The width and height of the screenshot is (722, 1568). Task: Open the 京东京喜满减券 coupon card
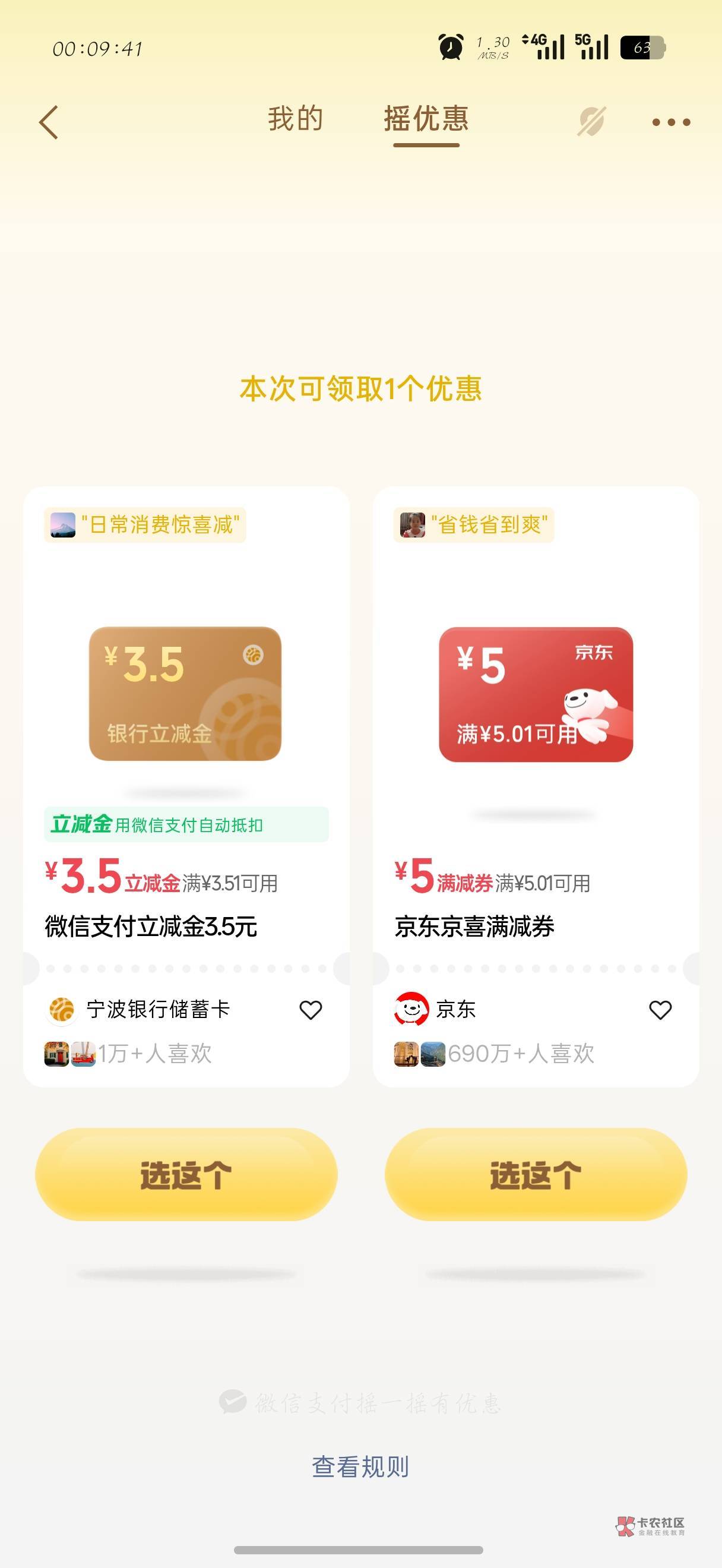point(536,786)
